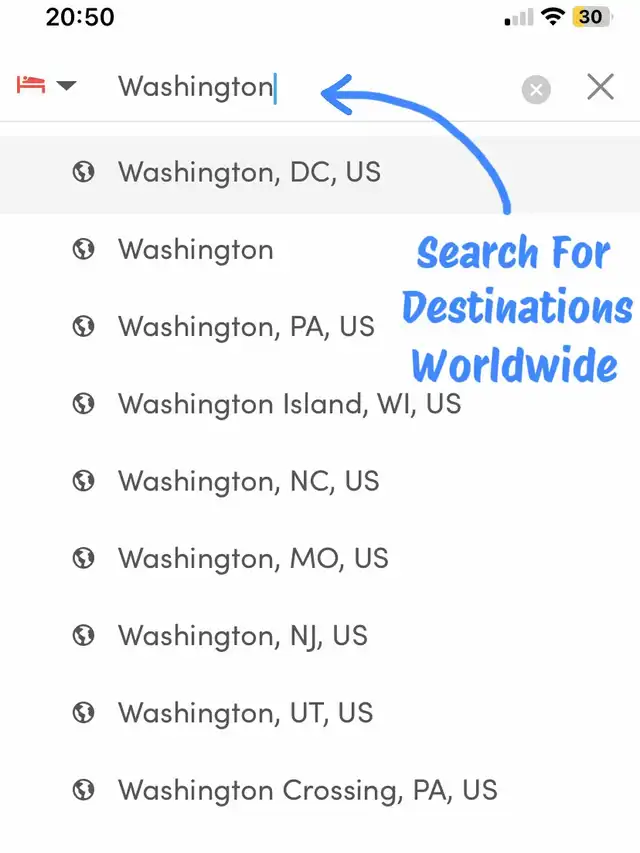
Task: Select Washington, NJ, US
Action: [243, 635]
